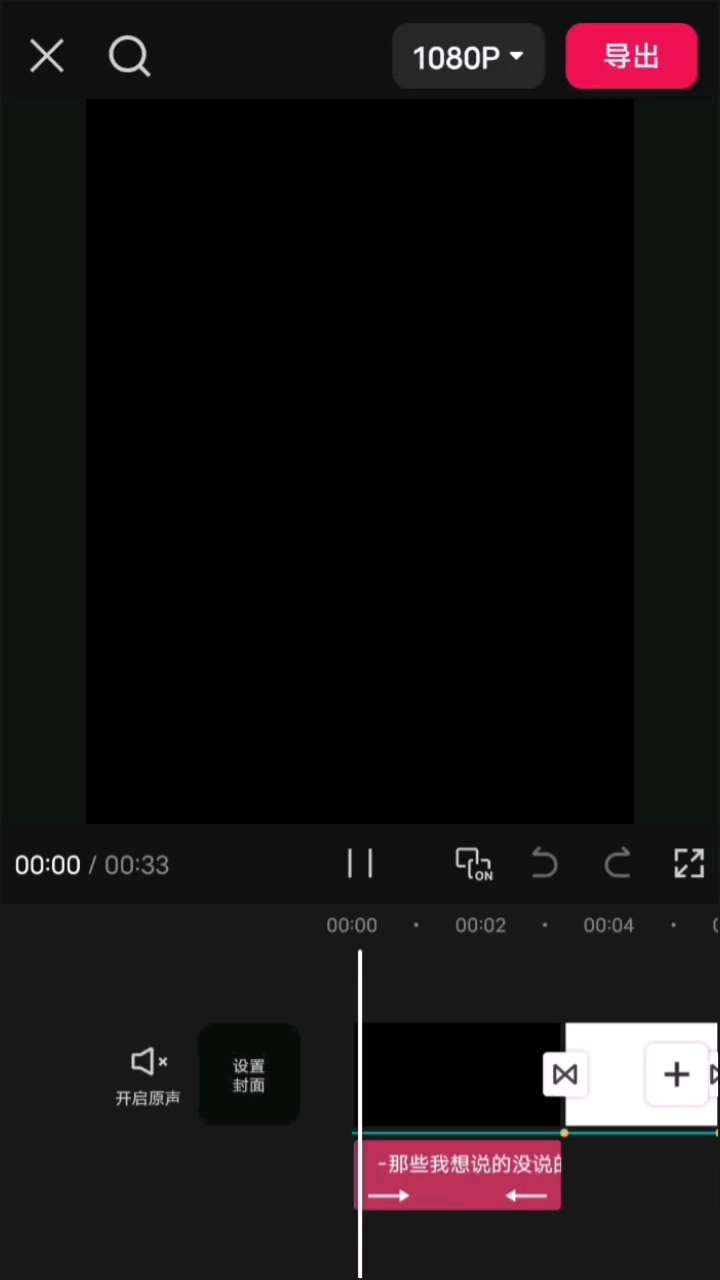Screen dimensions: 720x1280
Task: Enable original sound with 开启原声
Action: tap(148, 1075)
